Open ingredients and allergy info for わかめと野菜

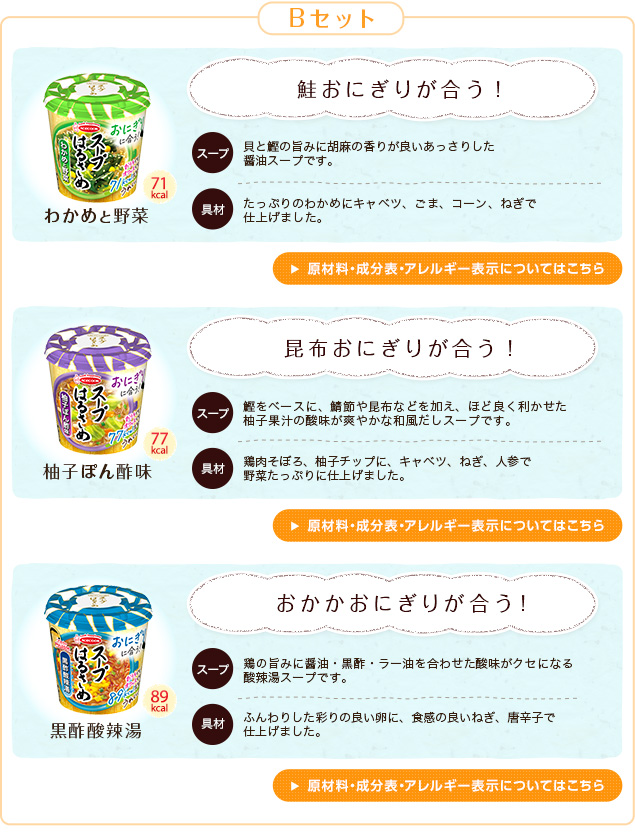point(447,268)
